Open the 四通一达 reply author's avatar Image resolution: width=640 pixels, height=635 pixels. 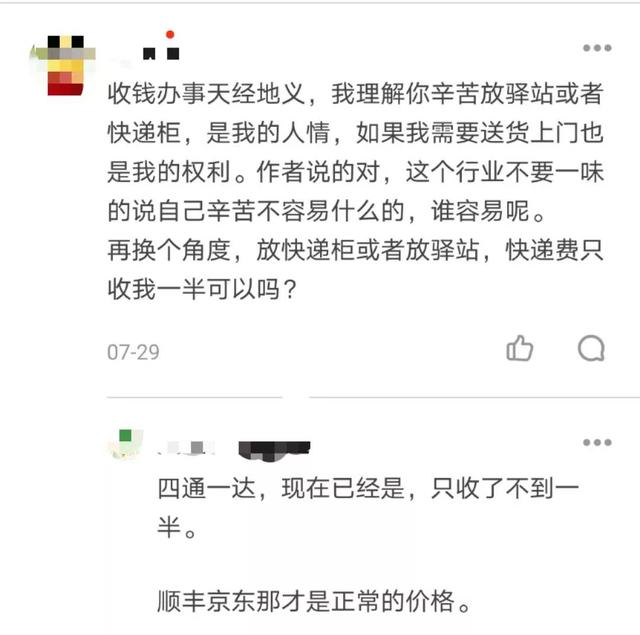(125, 443)
